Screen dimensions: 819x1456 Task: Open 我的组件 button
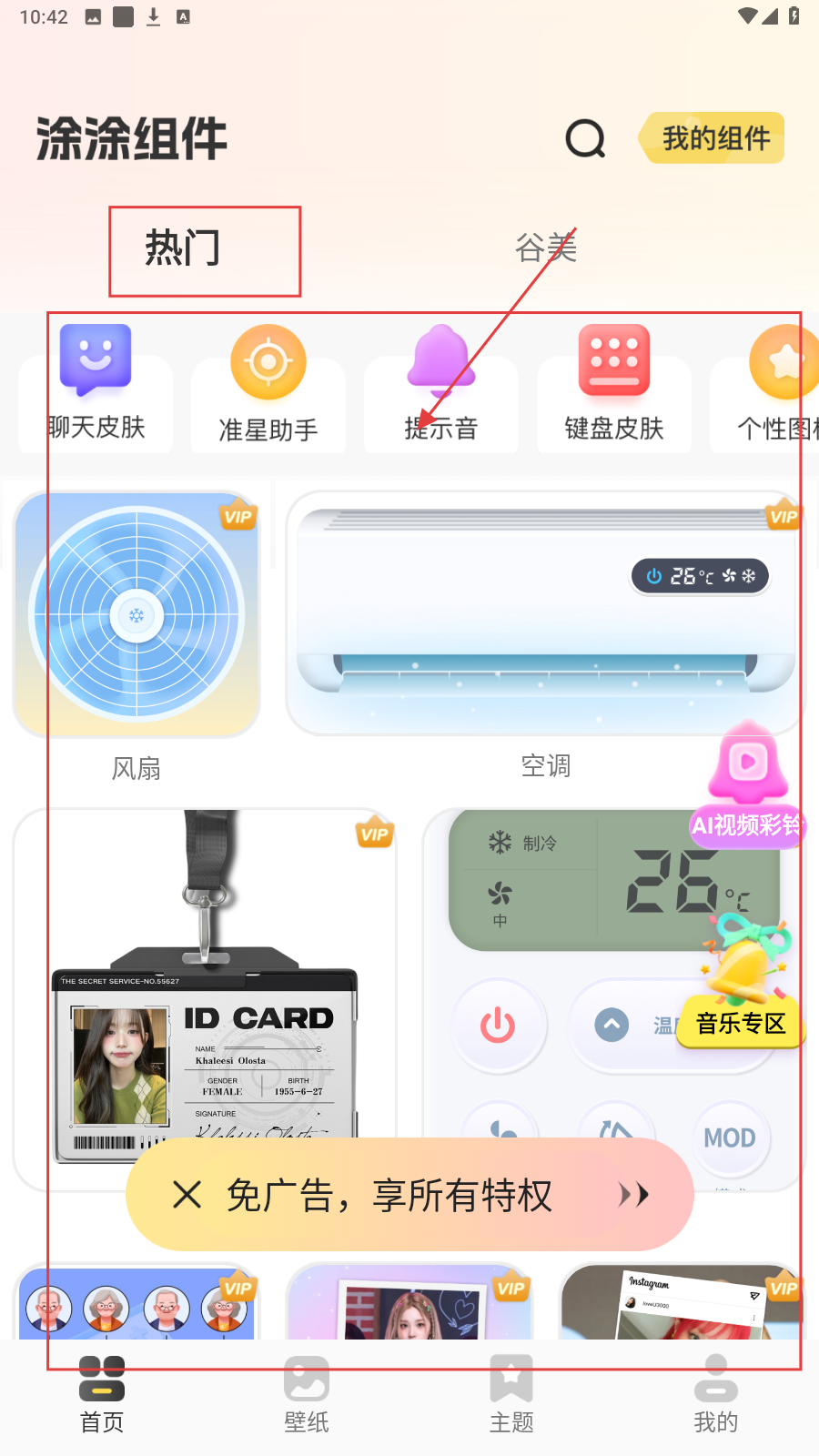coord(714,138)
